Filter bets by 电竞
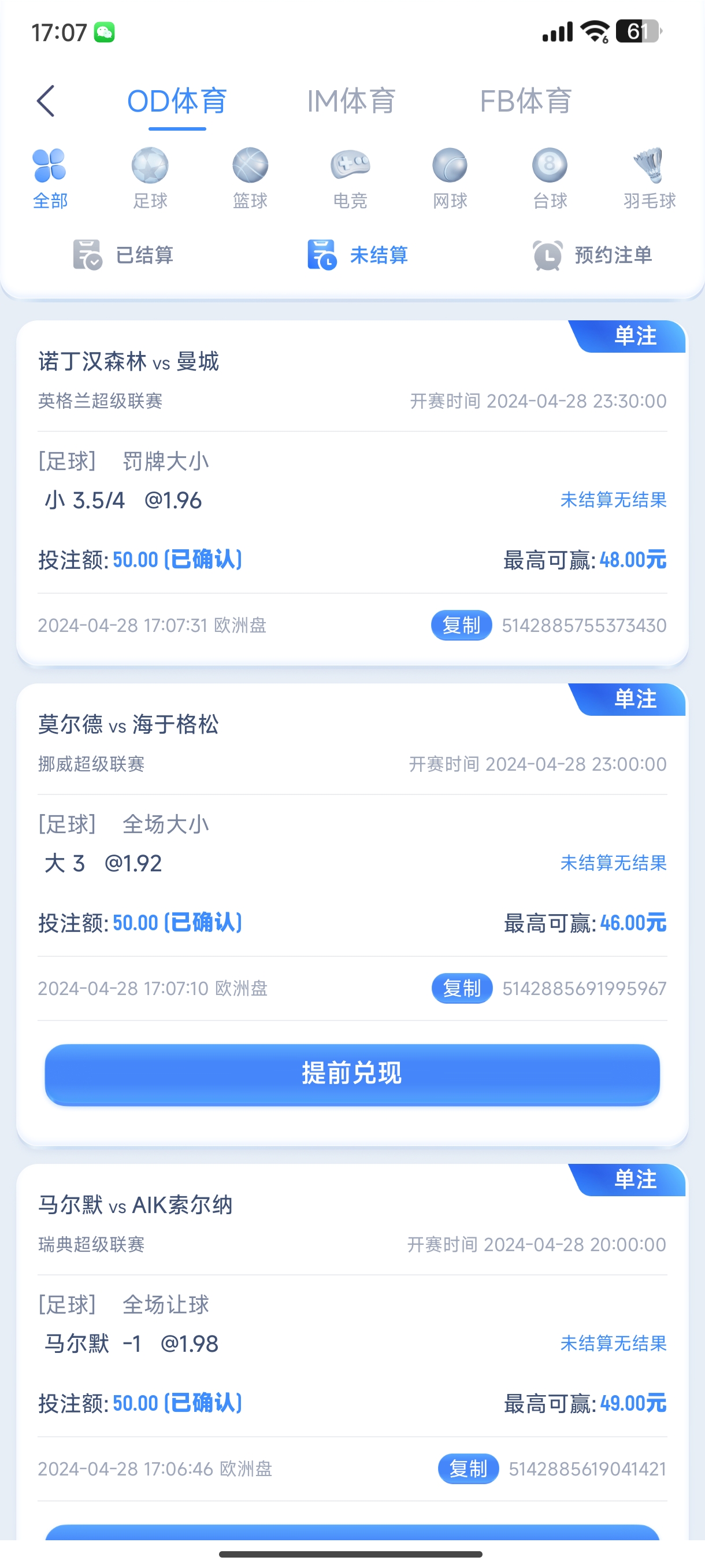 click(350, 177)
